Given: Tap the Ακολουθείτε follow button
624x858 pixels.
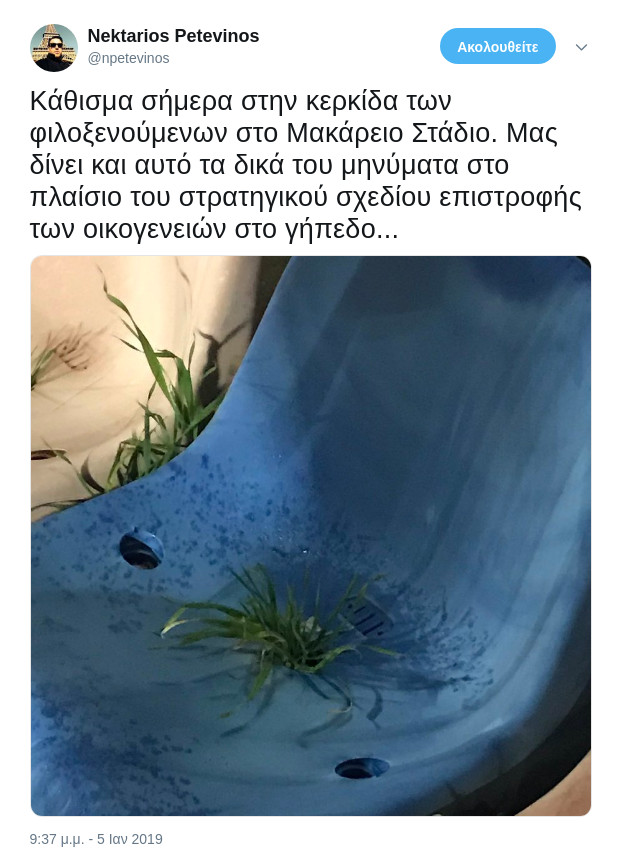Looking at the screenshot, I should click(x=497, y=46).
